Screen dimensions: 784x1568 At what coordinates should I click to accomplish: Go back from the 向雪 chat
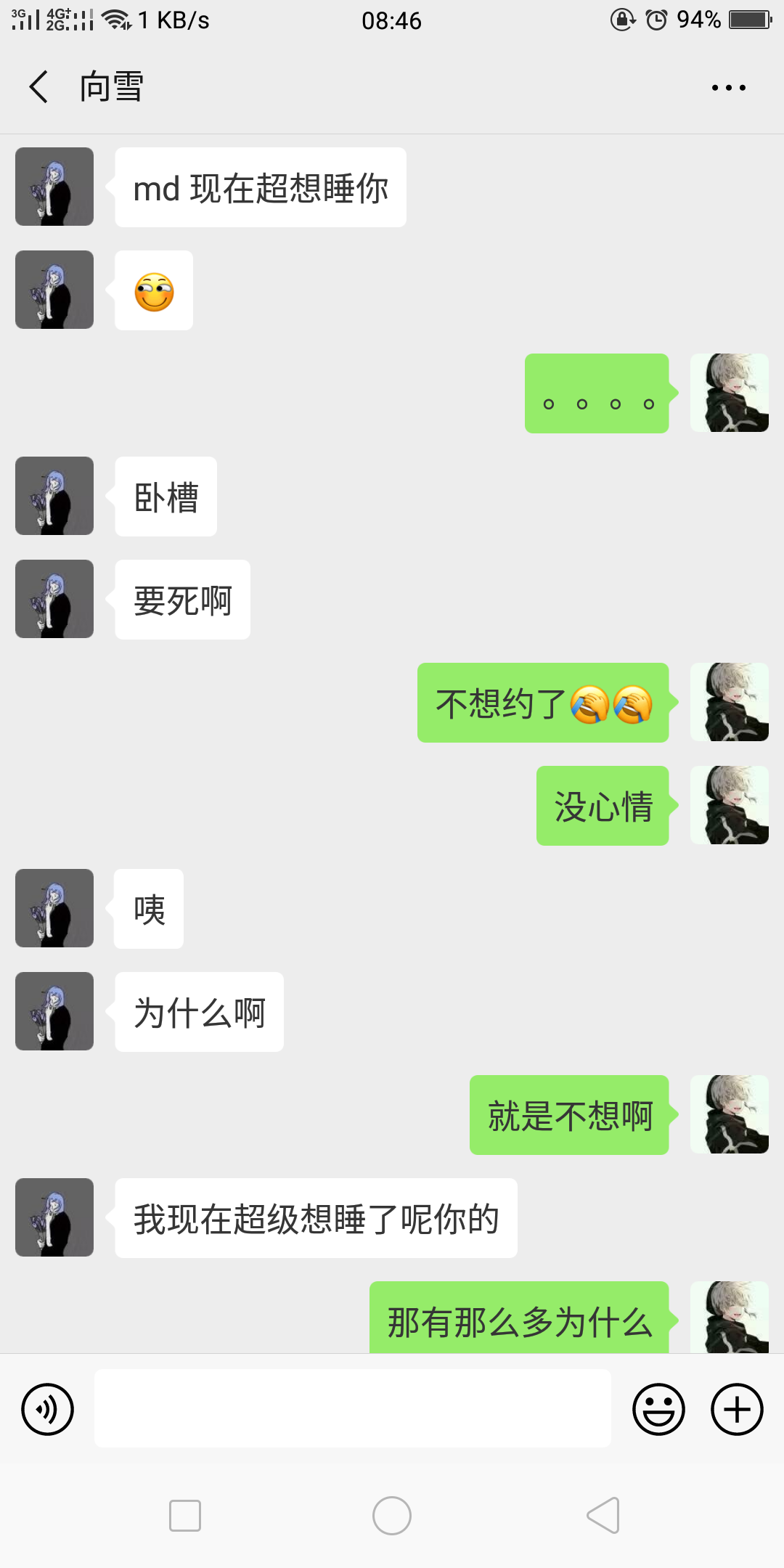[39, 87]
